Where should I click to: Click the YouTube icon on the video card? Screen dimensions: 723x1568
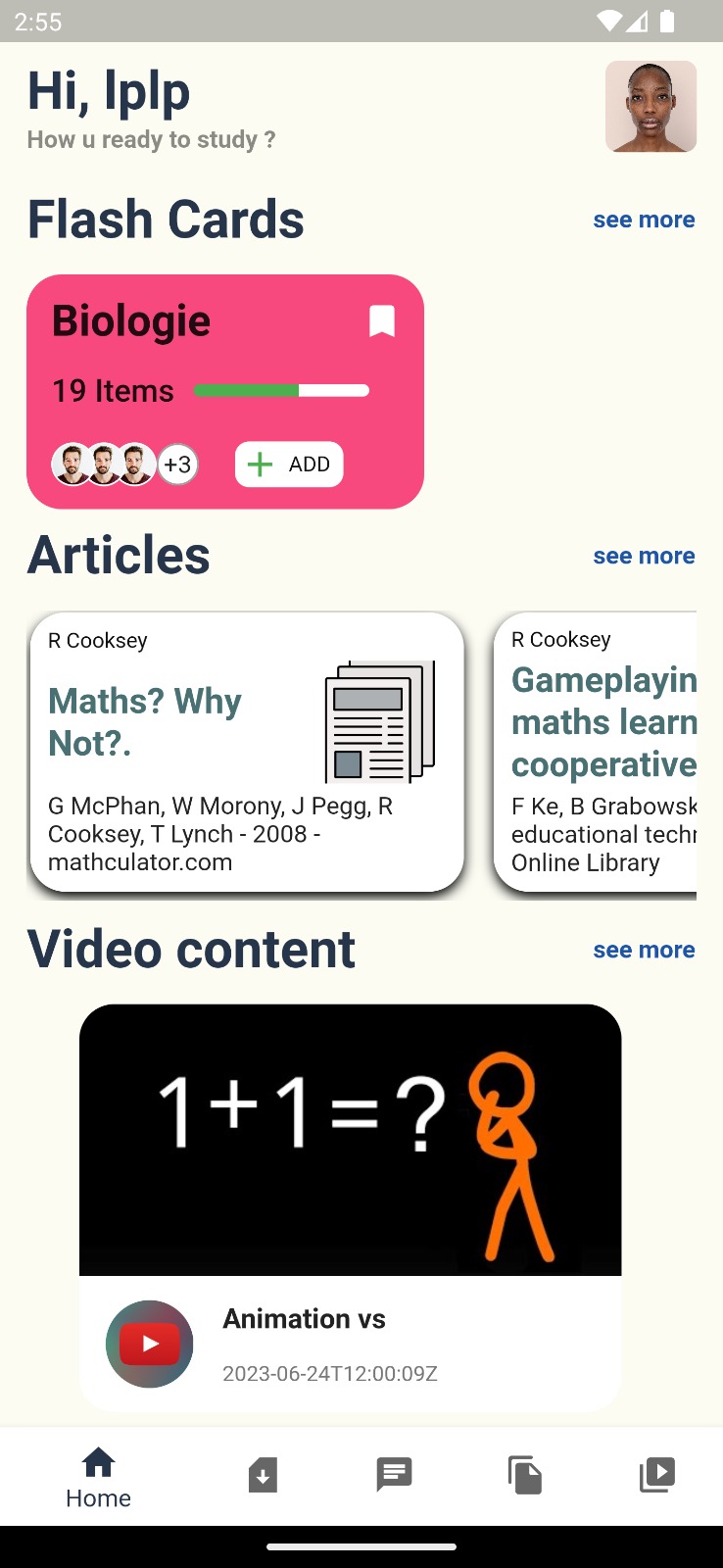click(x=149, y=1344)
